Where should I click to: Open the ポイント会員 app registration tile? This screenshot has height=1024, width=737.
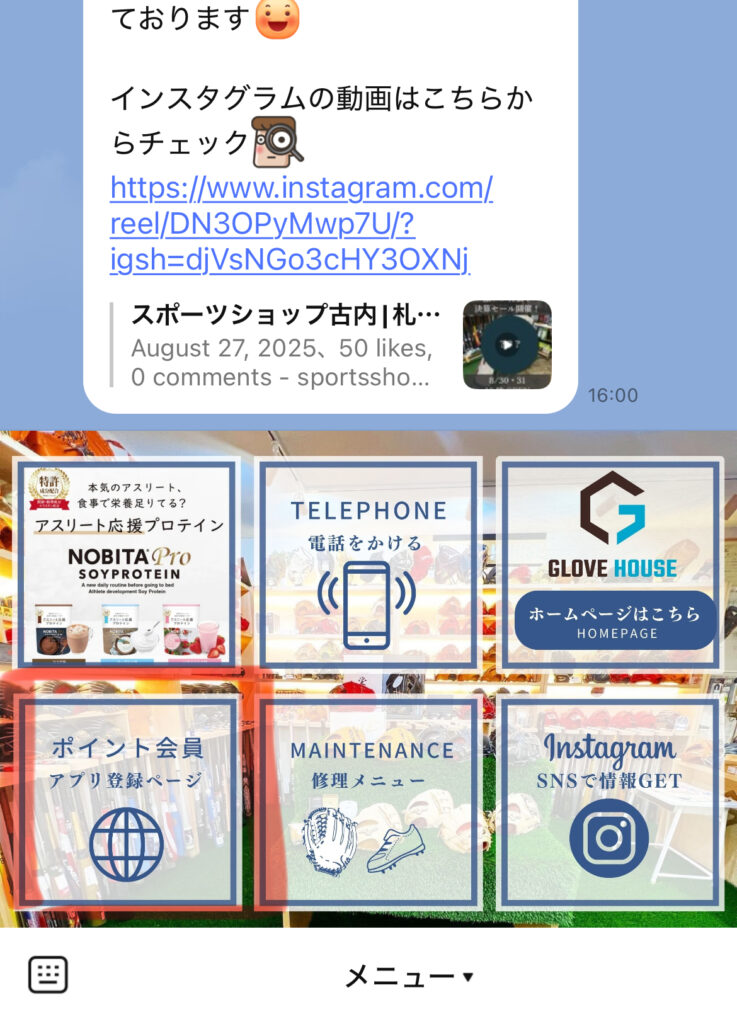point(127,804)
